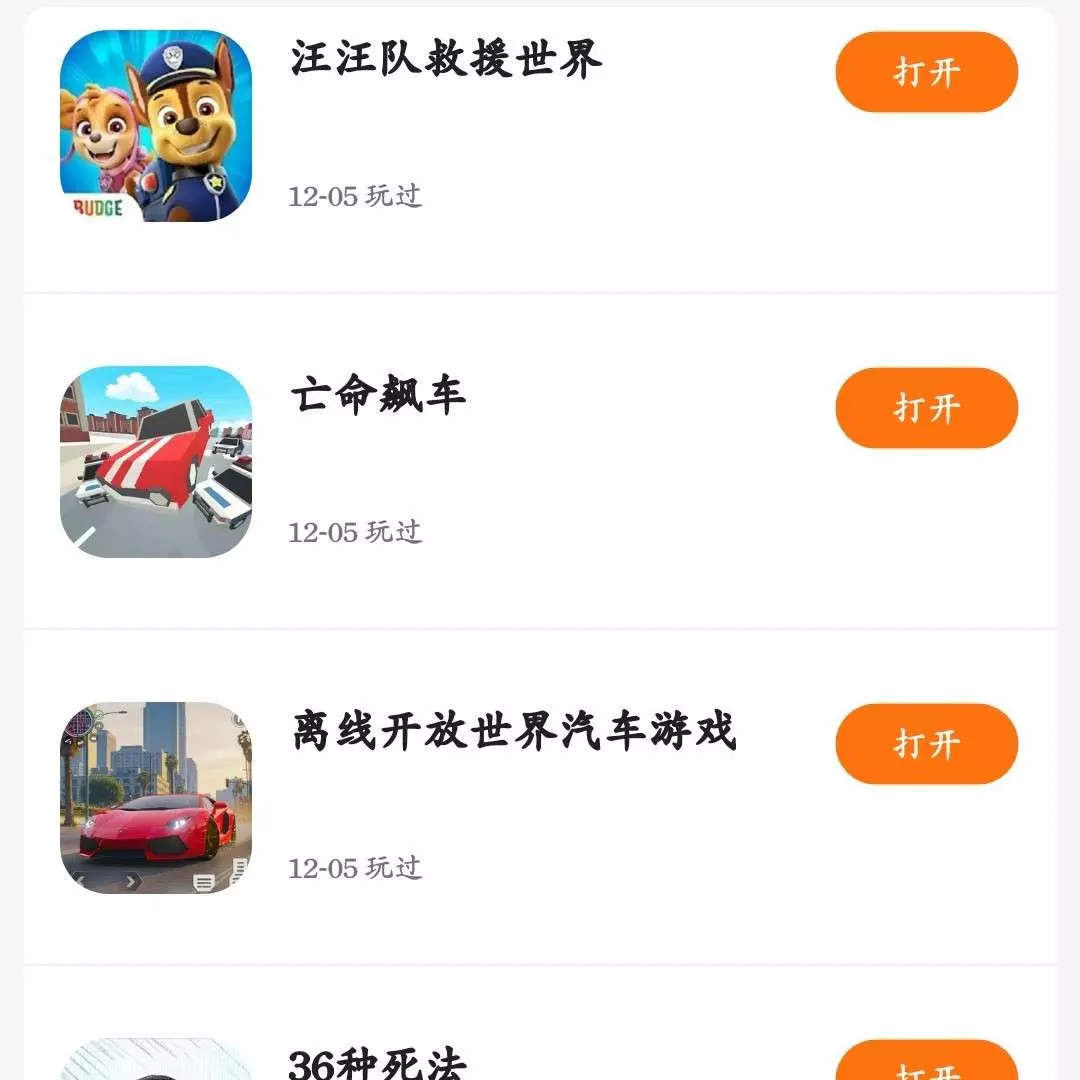
Task: Tap 打开 button for 亡命飙车
Action: [926, 408]
